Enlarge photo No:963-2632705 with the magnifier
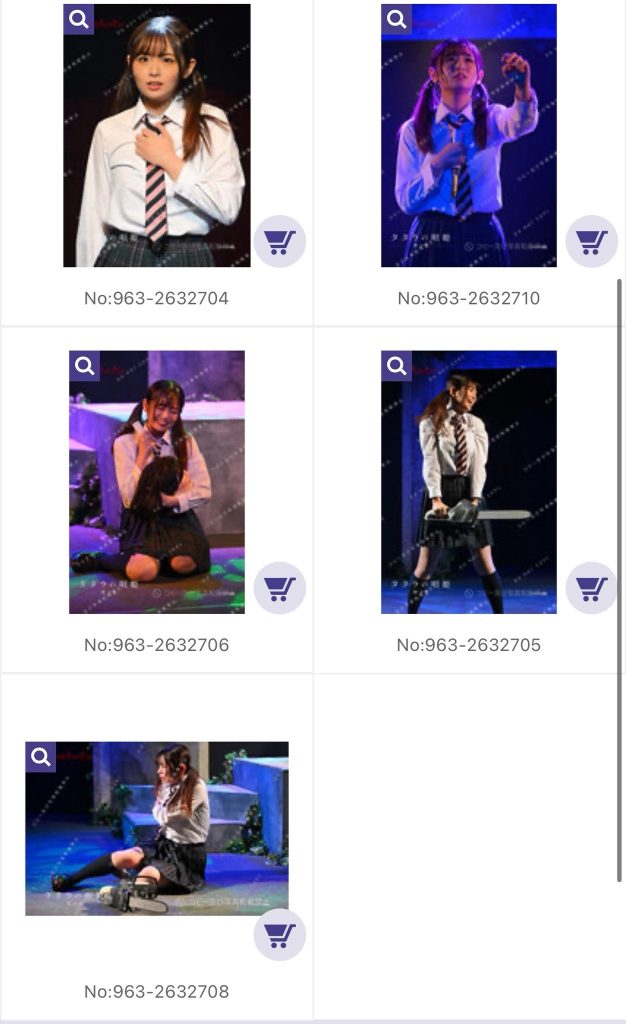Viewport: 626px width, 1024px height. click(x=396, y=366)
